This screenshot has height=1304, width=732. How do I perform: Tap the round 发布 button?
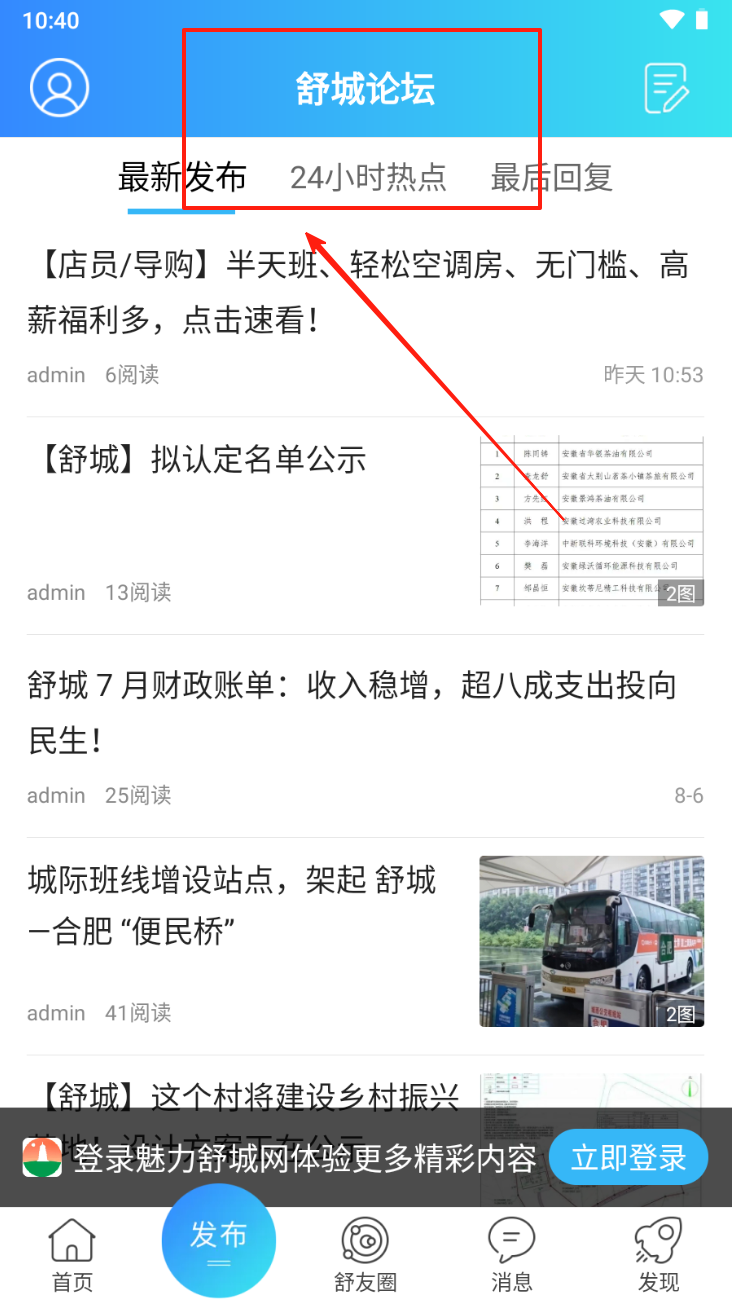pyautogui.click(x=219, y=1241)
